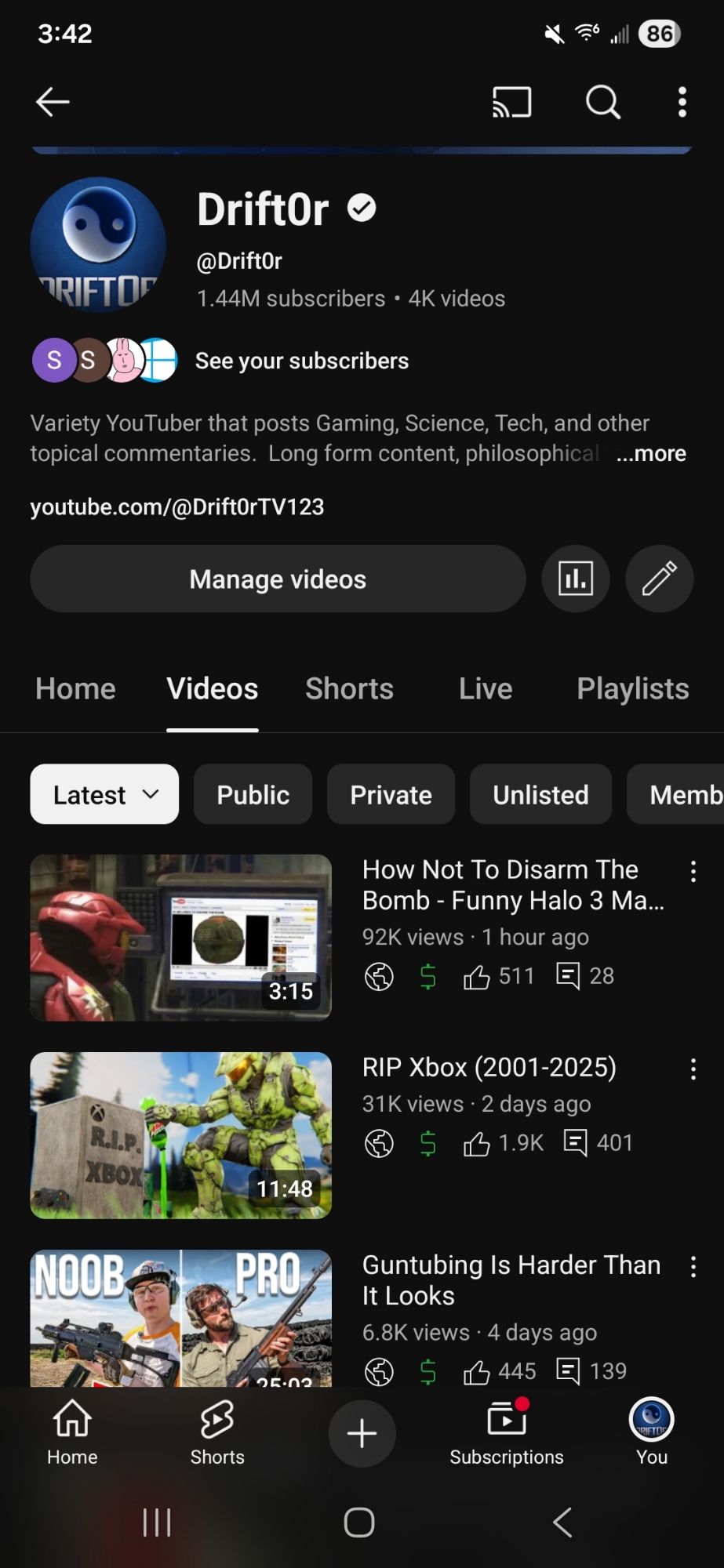The width and height of the screenshot is (724, 1568).
Task: Expand the channel description with ...more
Action: pyautogui.click(x=651, y=454)
